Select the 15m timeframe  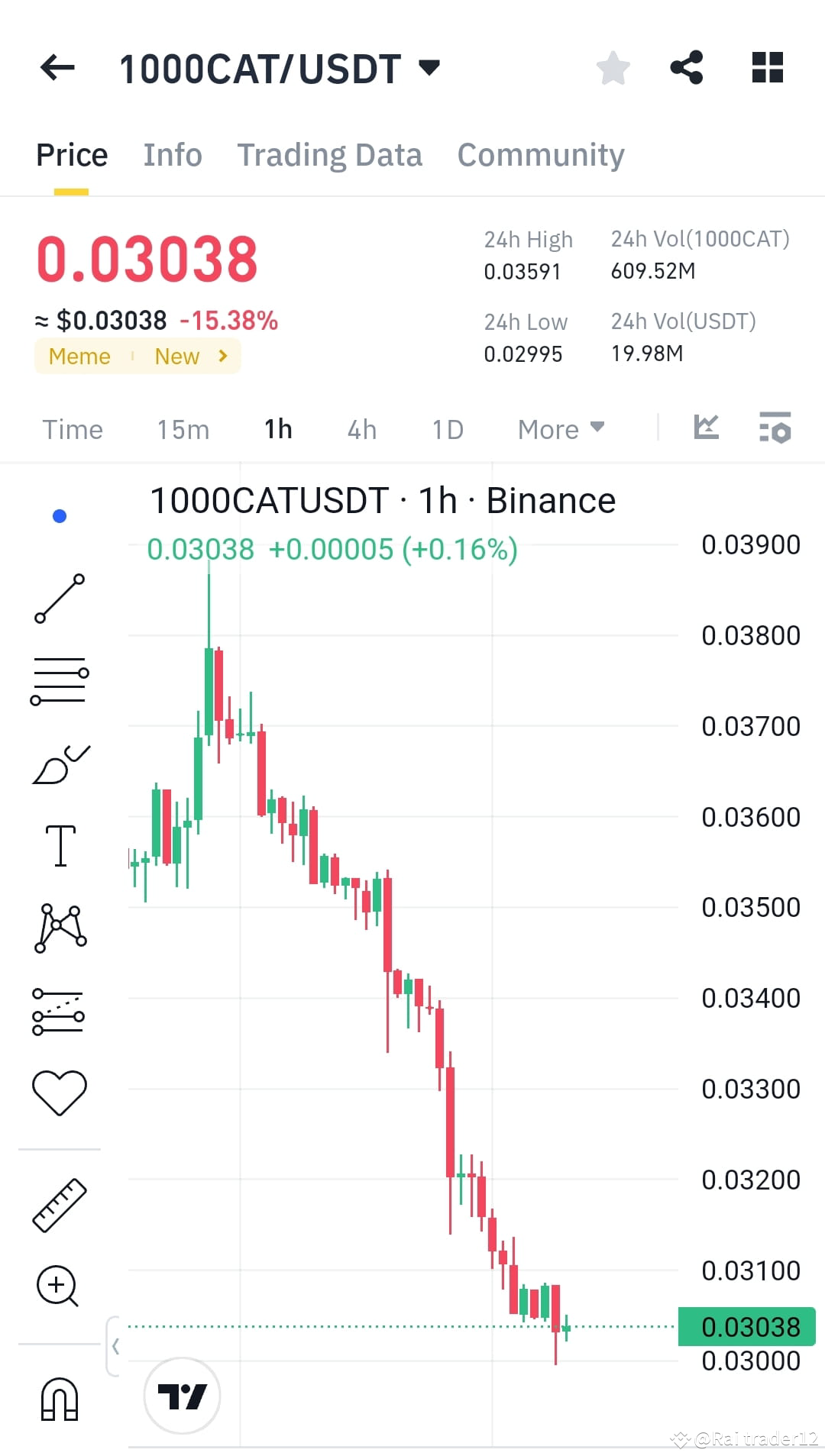tap(182, 429)
